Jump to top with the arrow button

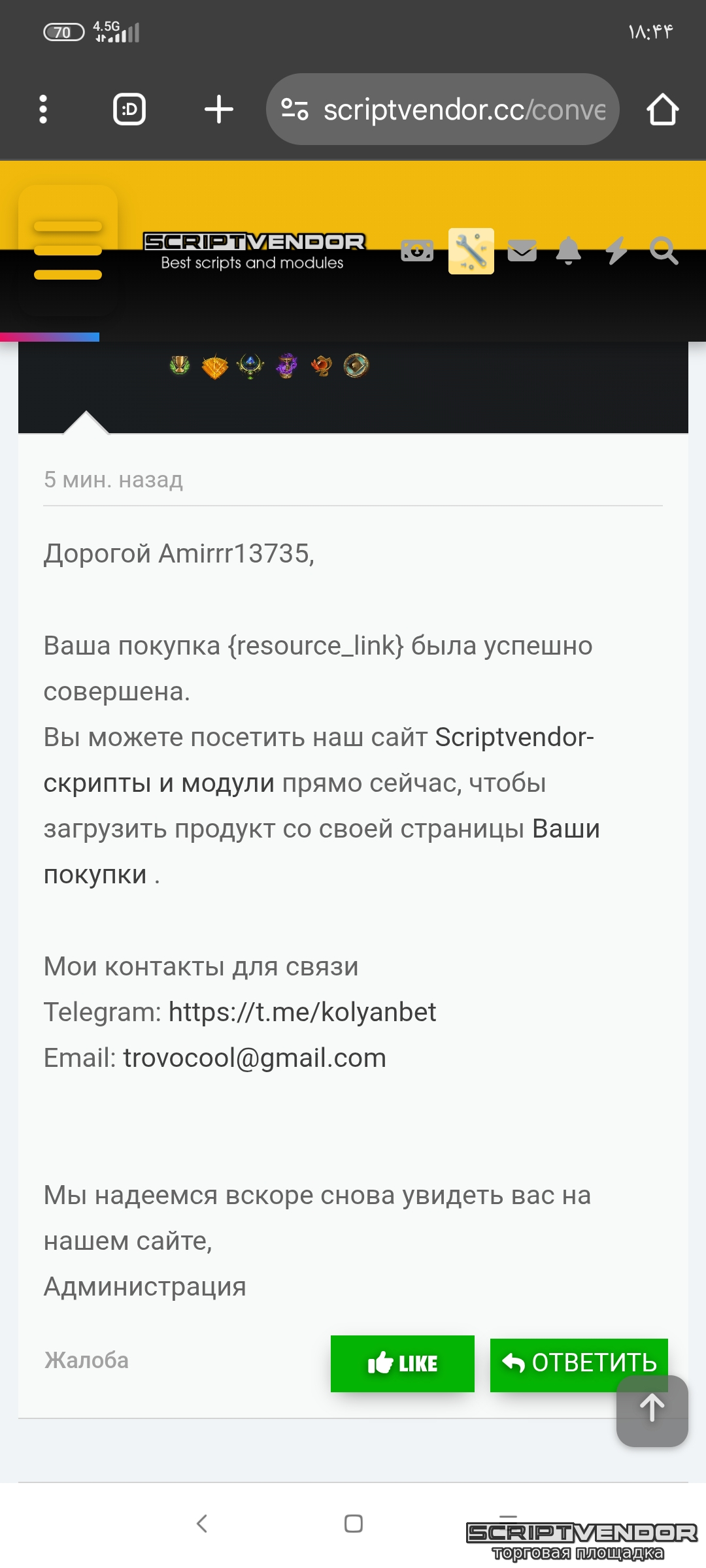(x=652, y=1410)
